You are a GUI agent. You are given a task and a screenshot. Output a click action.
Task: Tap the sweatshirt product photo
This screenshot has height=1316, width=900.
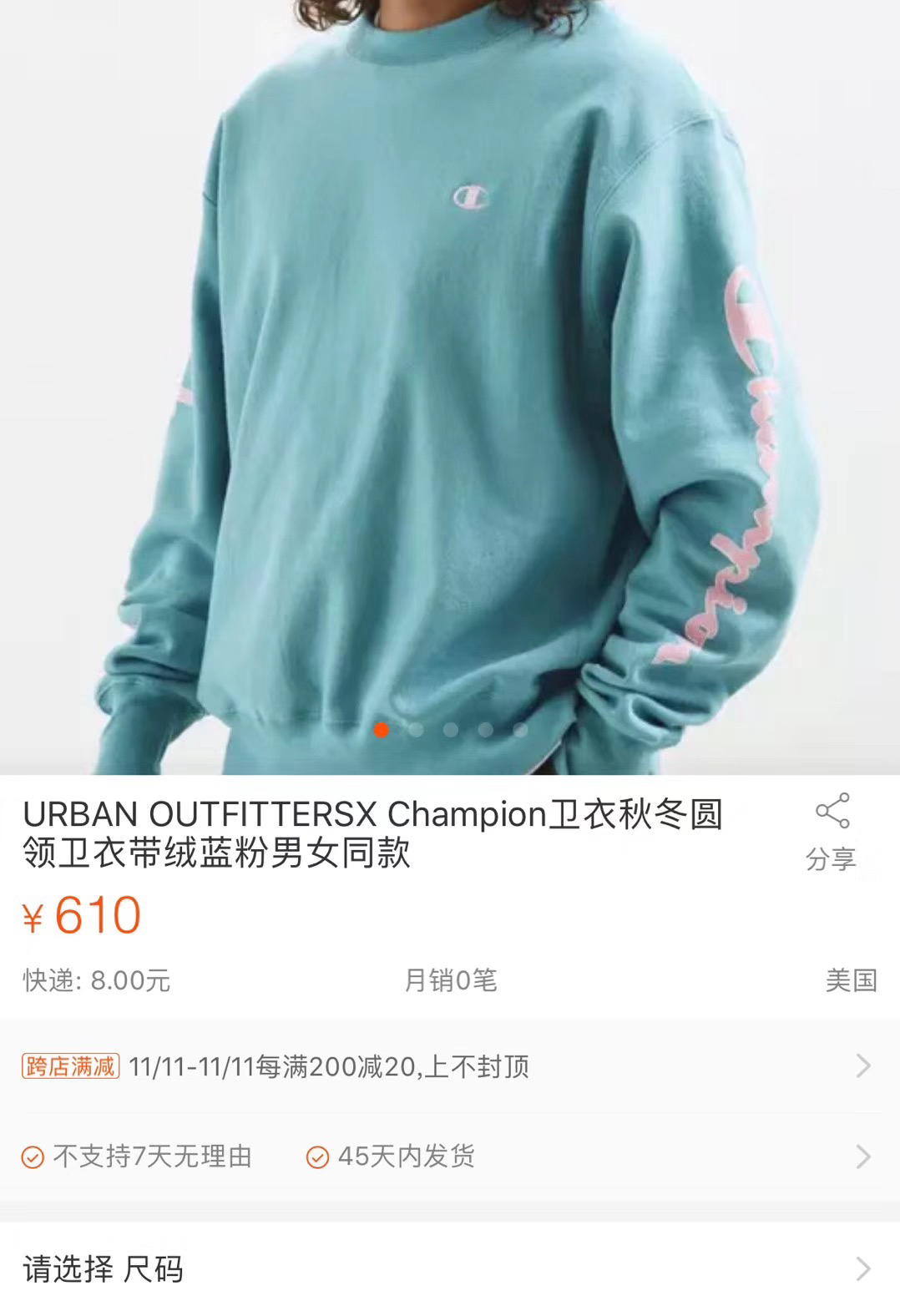click(x=450, y=387)
